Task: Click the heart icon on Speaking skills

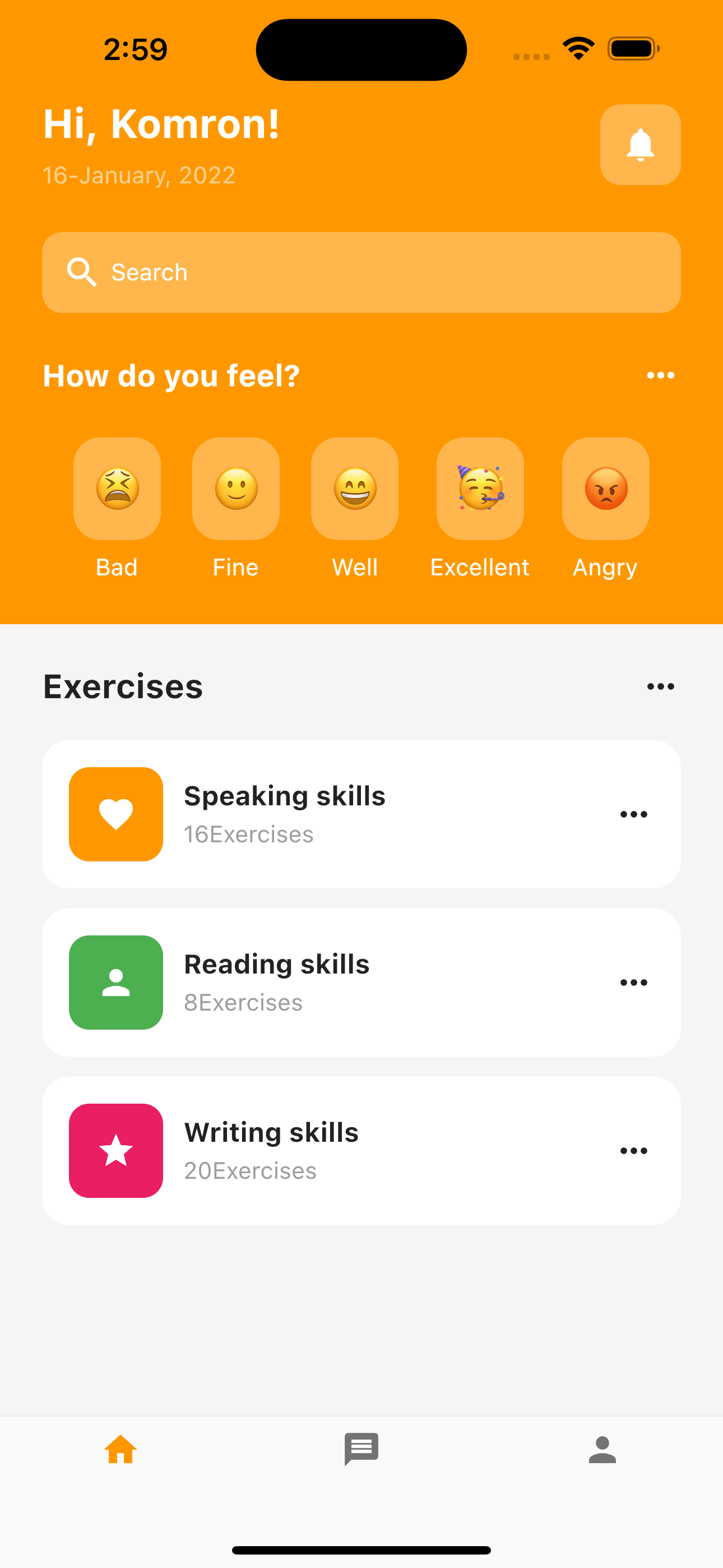Action: (x=115, y=814)
